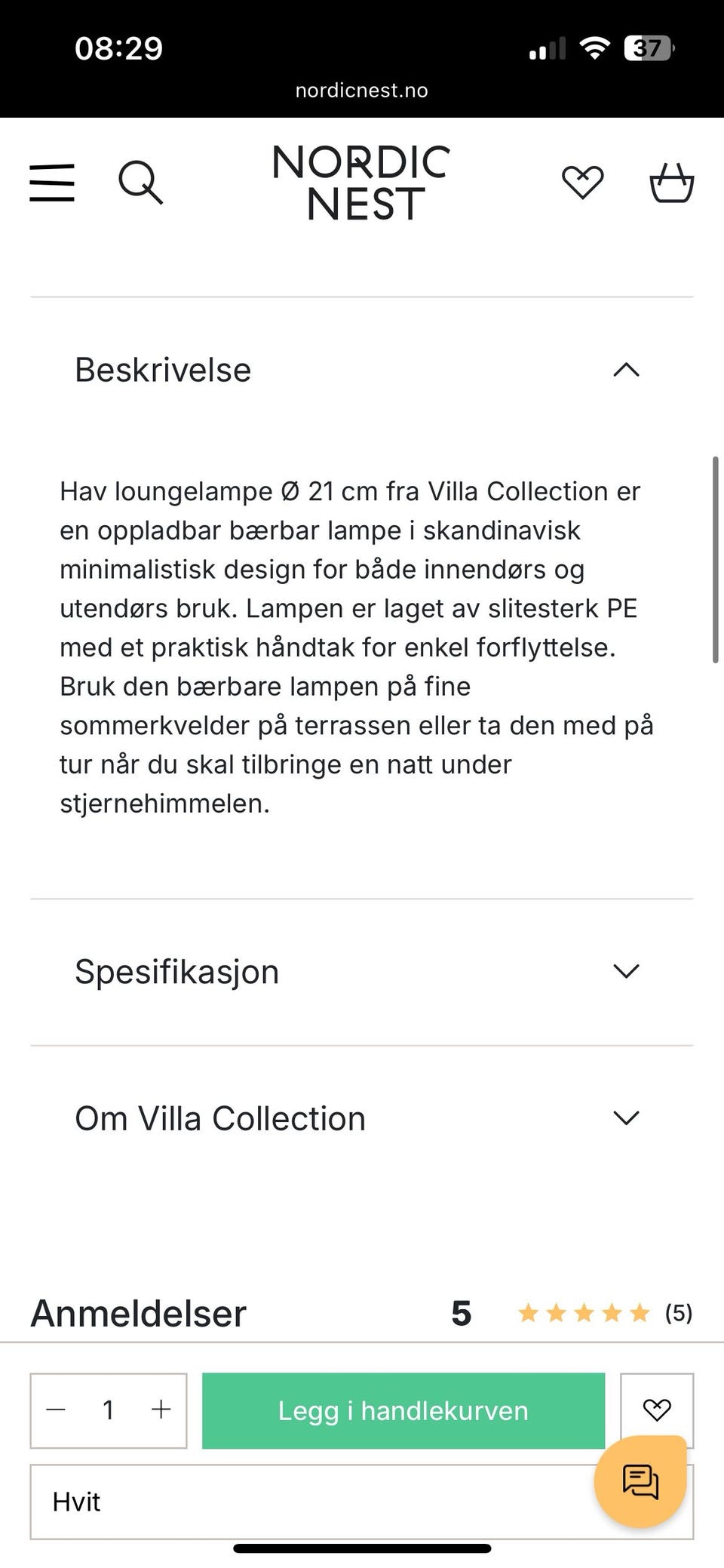Collapse the Beskrivelse section
The image size is (724, 1568).
[626, 370]
